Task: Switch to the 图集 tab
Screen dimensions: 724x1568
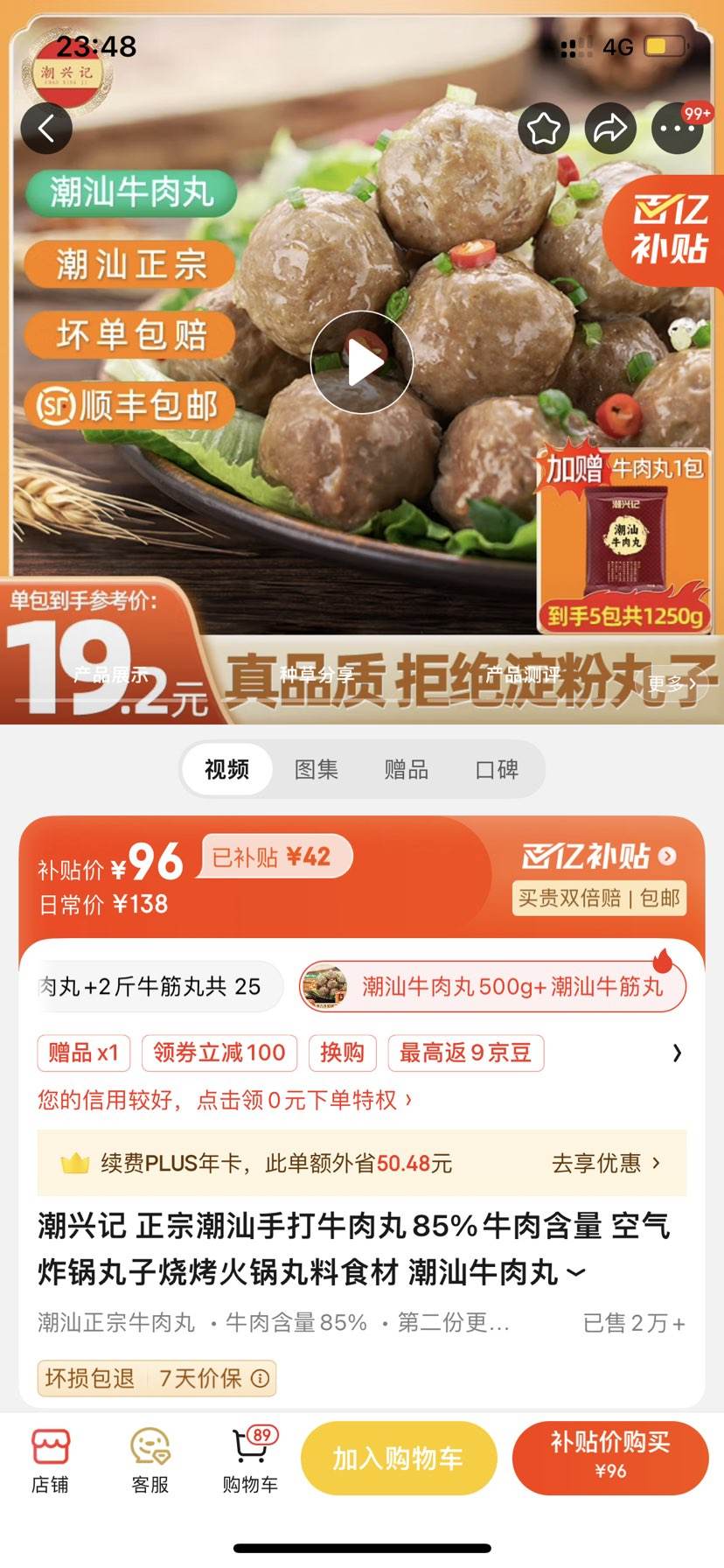Action: coord(316,769)
